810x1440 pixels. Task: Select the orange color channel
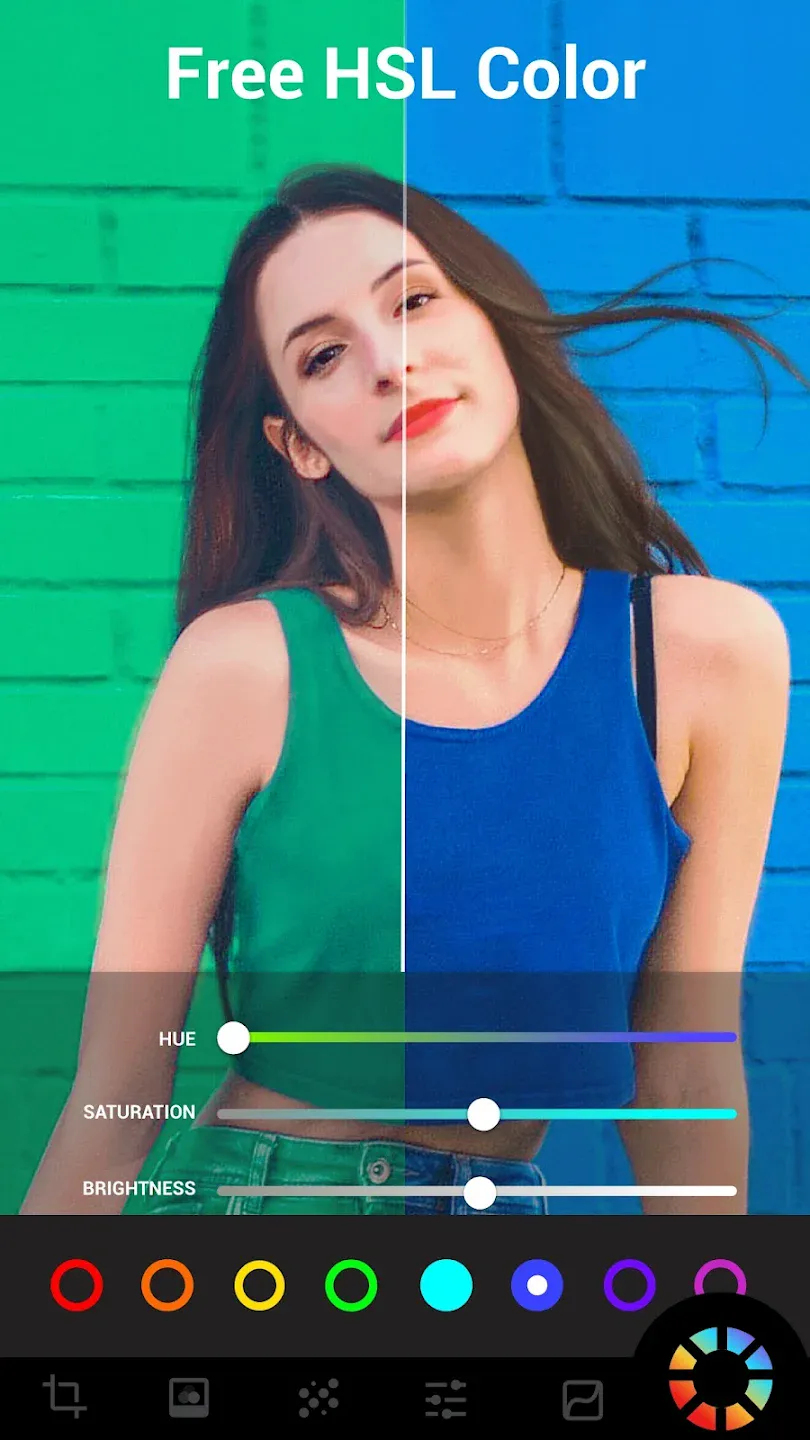[x=168, y=1285]
